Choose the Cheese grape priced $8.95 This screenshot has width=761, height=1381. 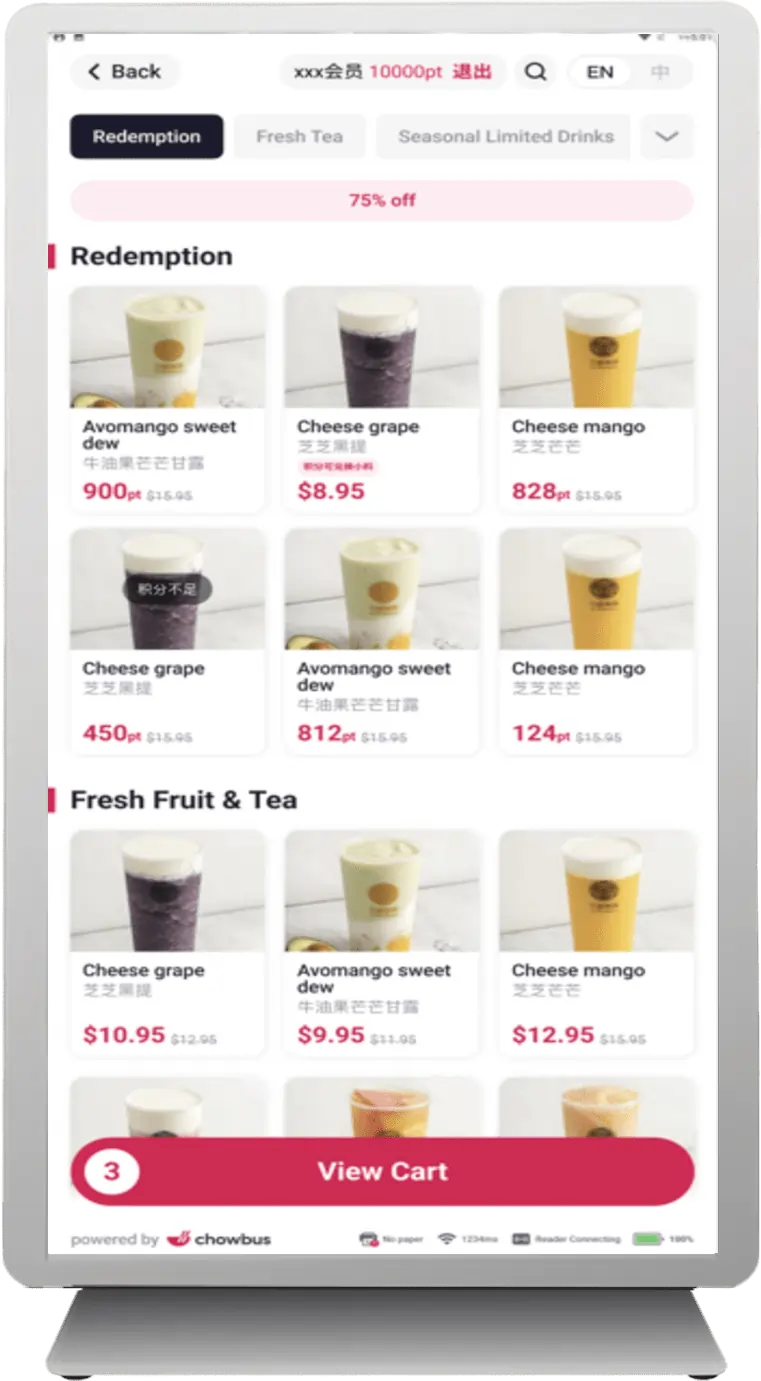(x=382, y=399)
